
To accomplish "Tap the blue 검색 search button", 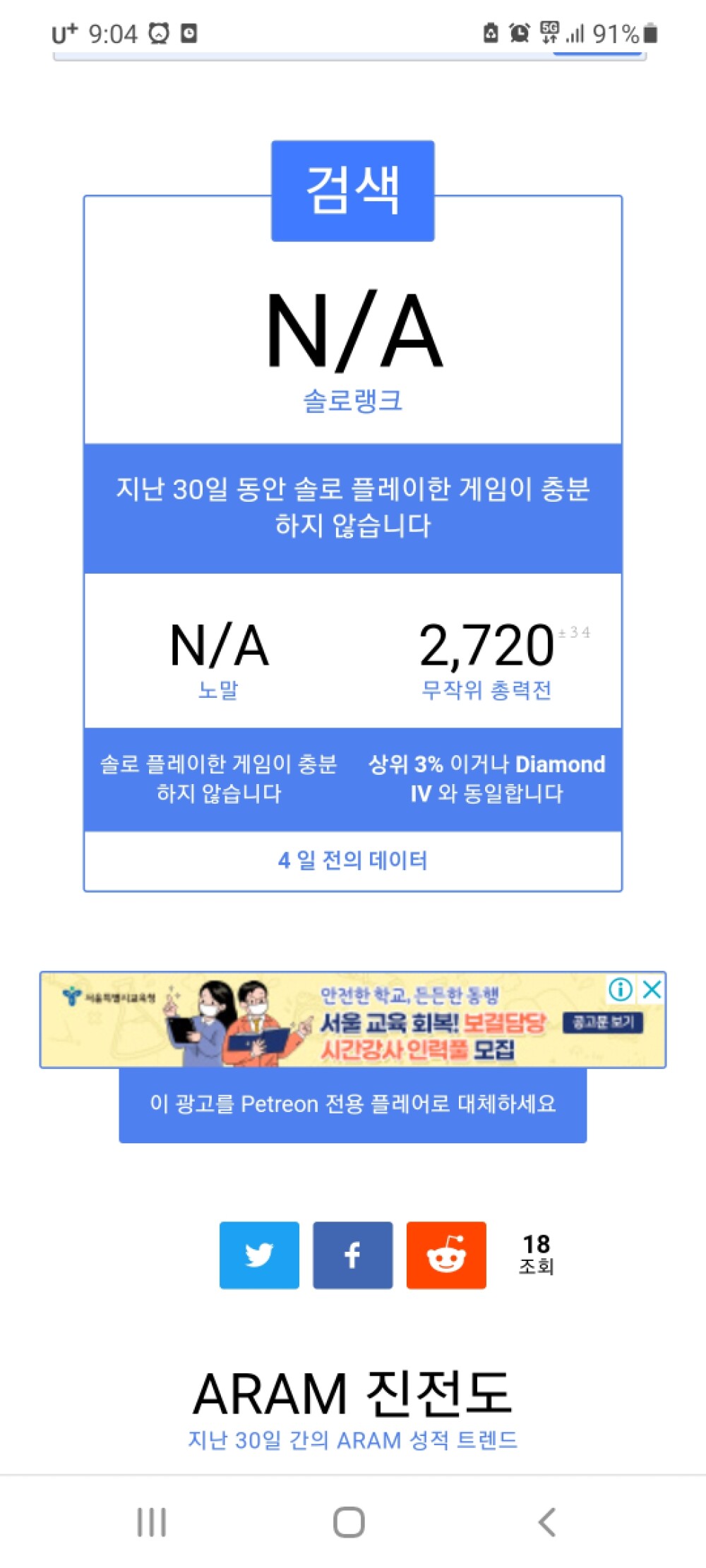I will click(352, 191).
